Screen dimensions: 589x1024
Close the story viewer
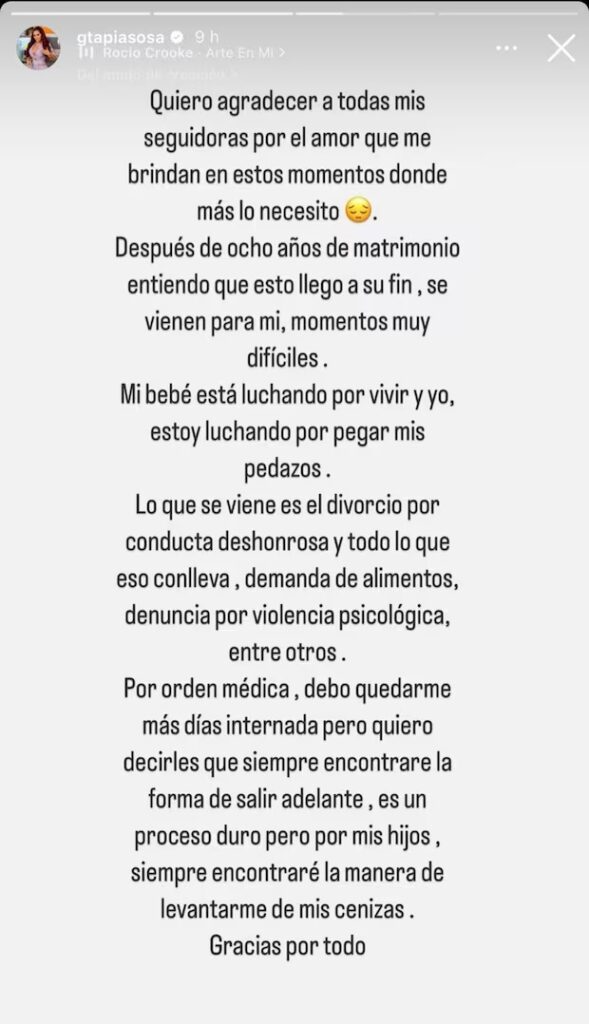(x=561, y=48)
